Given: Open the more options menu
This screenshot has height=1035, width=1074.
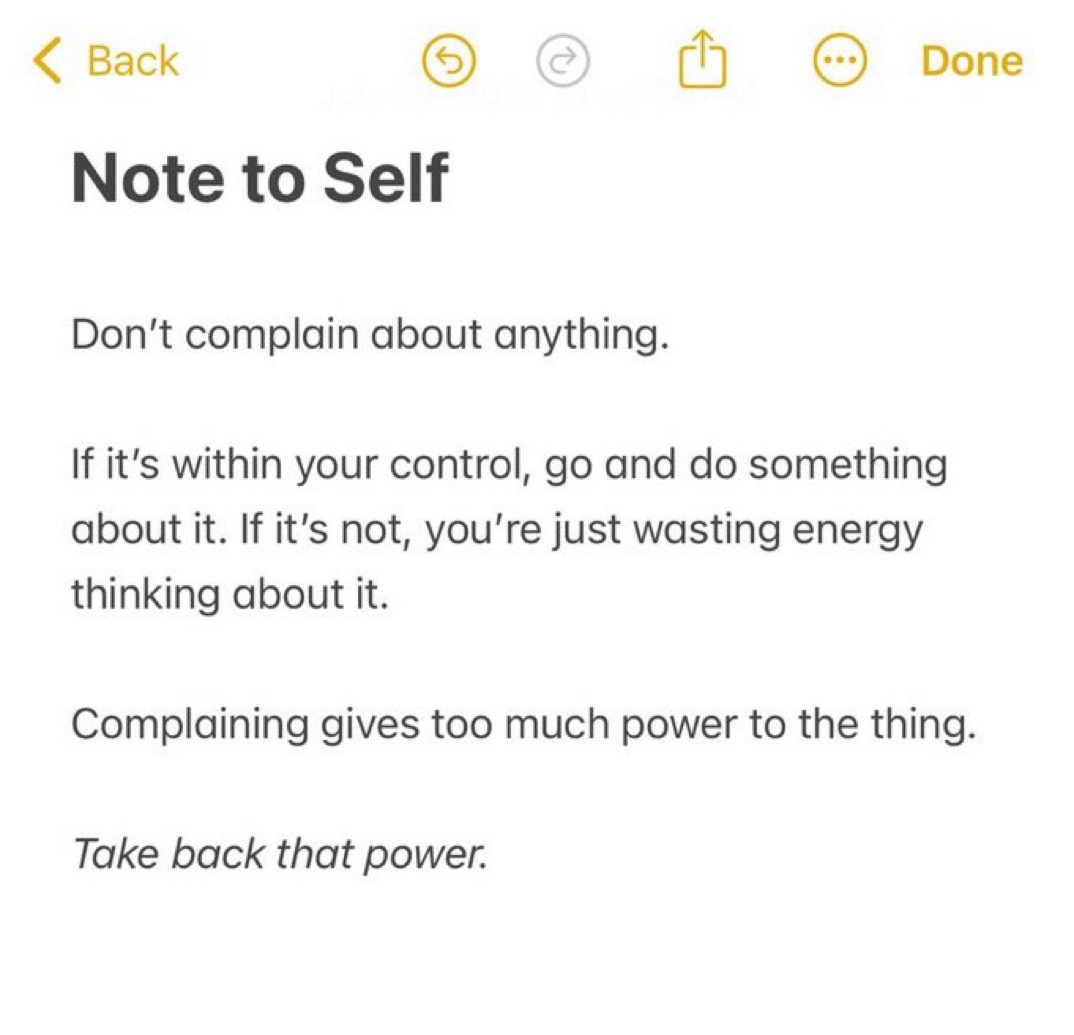Looking at the screenshot, I should (x=839, y=63).
